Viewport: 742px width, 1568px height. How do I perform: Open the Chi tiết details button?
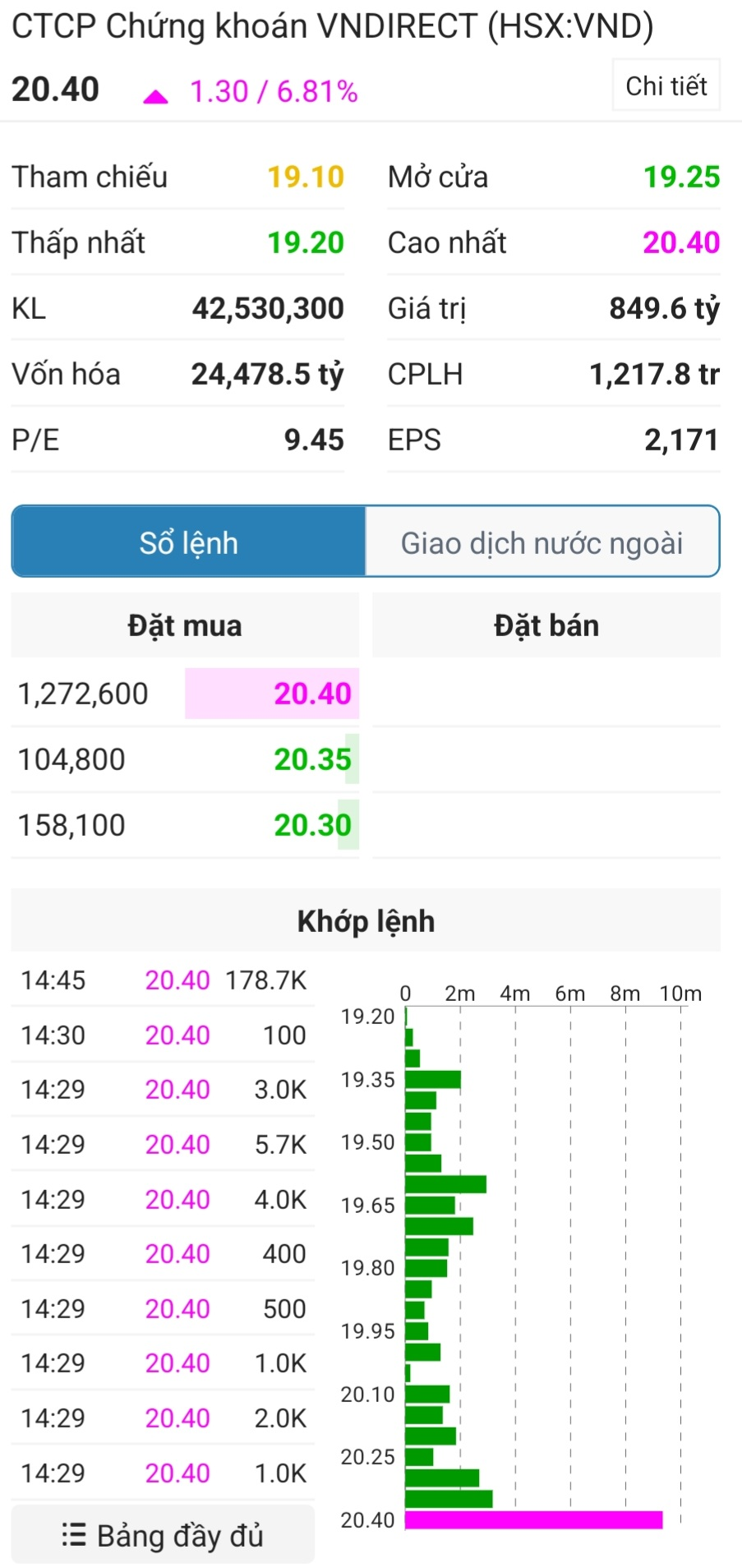pos(666,85)
